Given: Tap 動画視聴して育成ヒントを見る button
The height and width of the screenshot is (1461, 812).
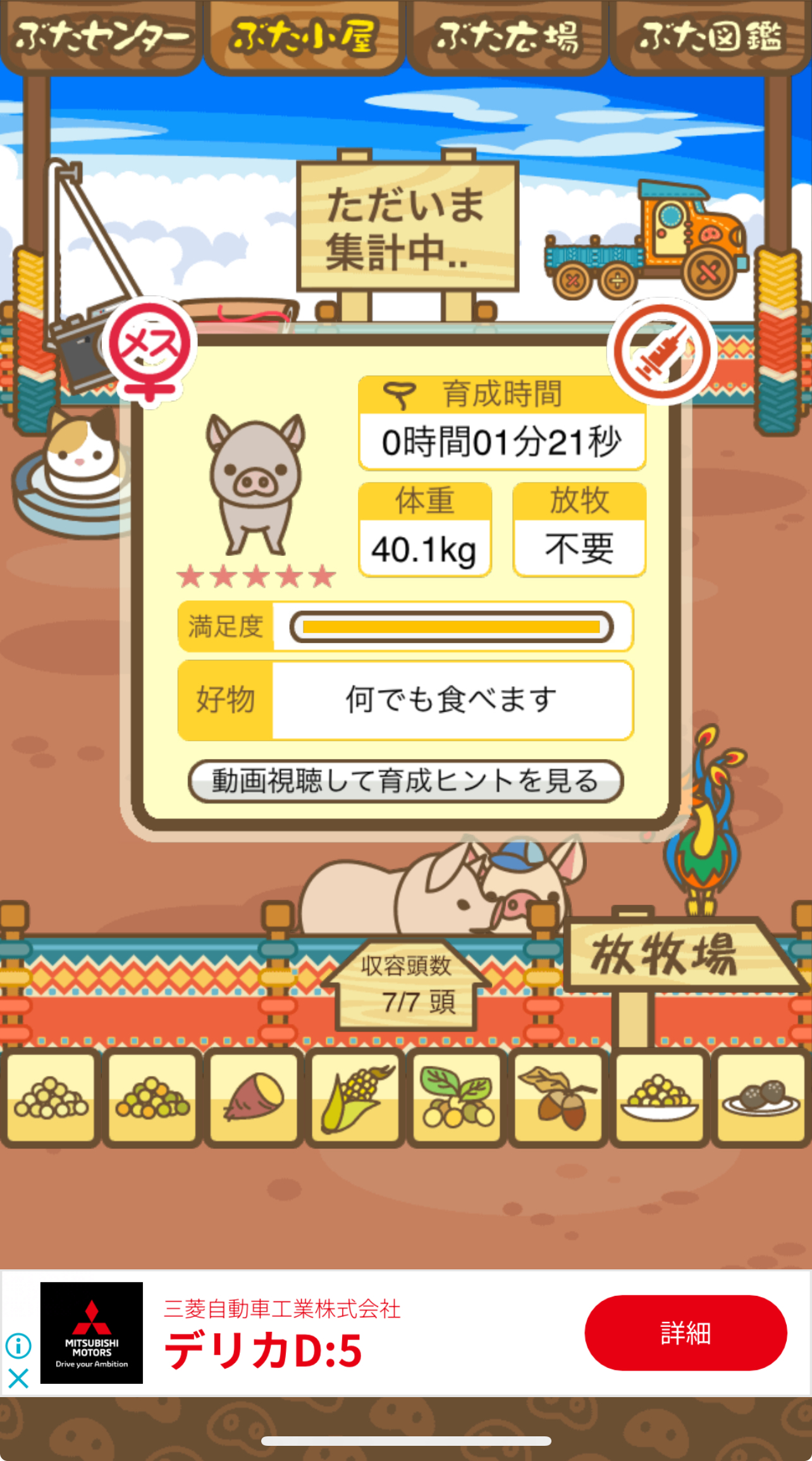Looking at the screenshot, I should click(x=405, y=781).
